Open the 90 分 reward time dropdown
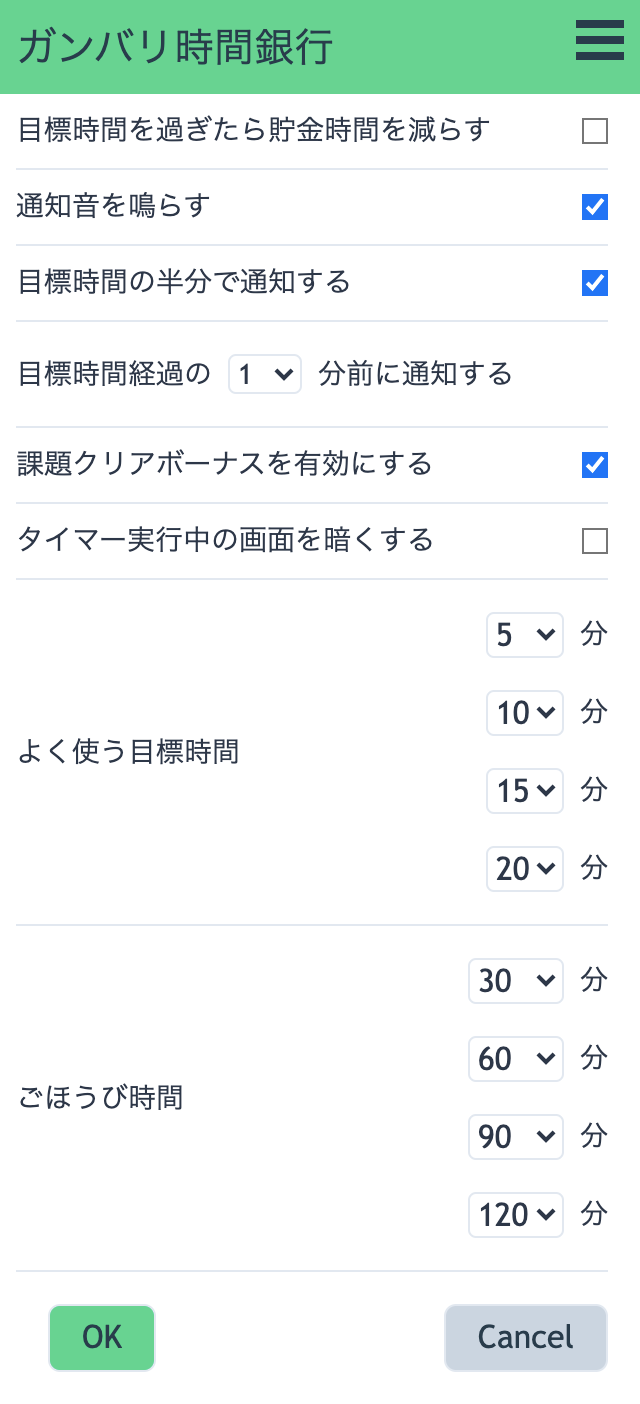640x1404 pixels. 516,1137
